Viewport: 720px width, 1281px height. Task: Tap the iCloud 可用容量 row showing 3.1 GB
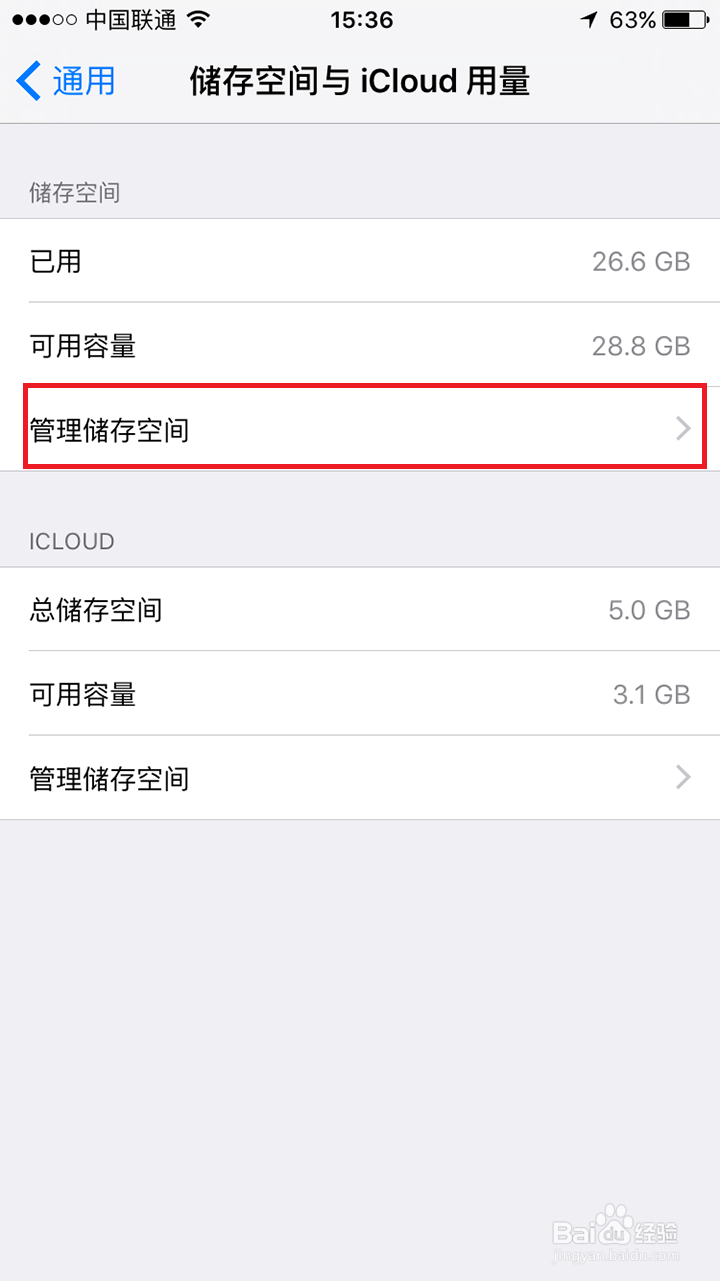[x=360, y=695]
